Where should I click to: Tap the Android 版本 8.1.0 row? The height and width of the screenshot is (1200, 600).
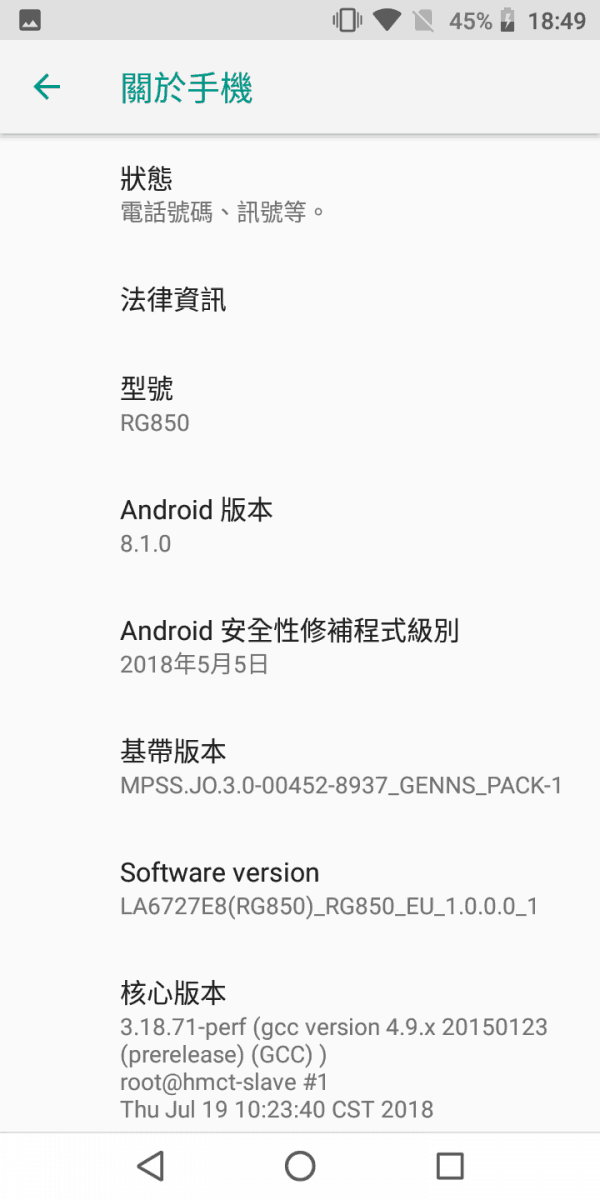300,526
